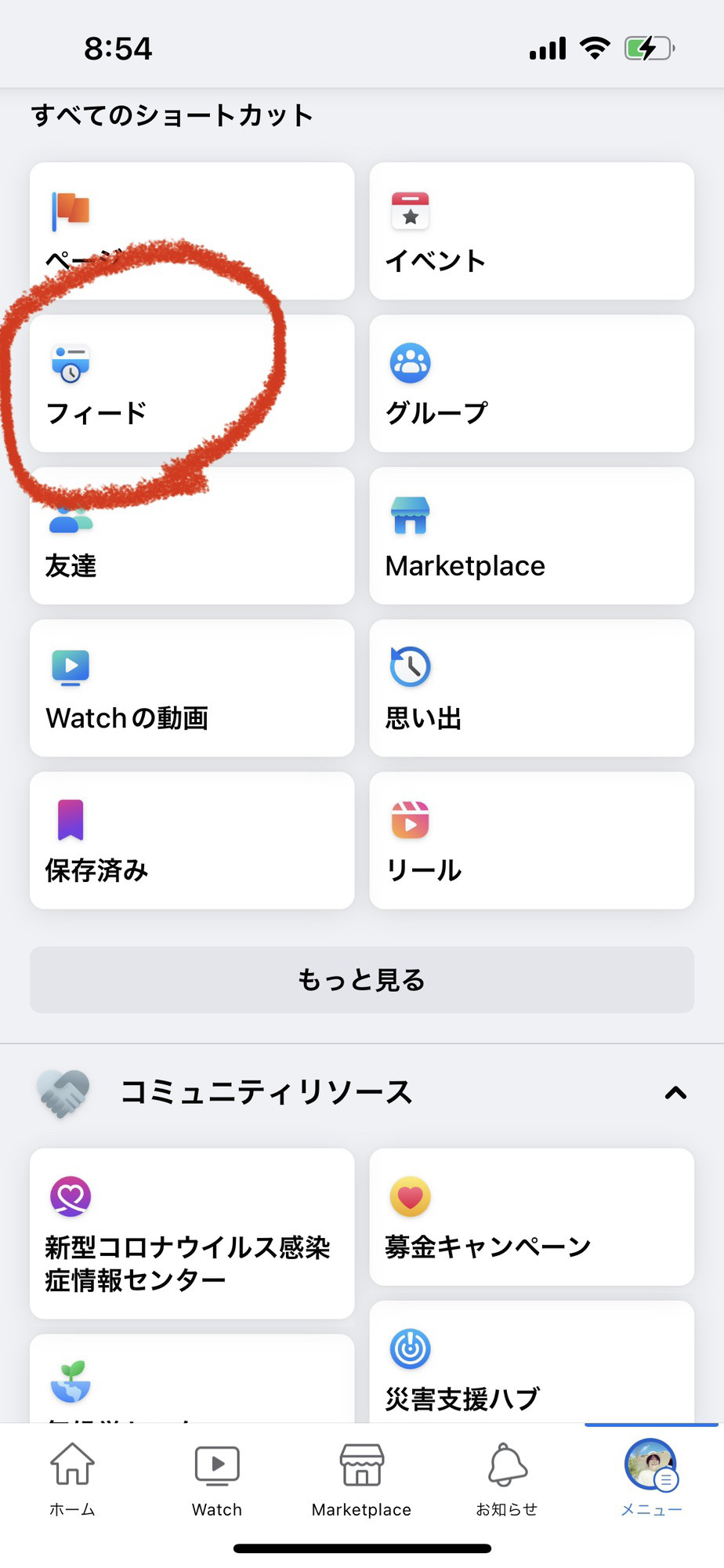Open Watchの動画 shortcut
Viewport: 724px width, 1568px height.
point(192,688)
